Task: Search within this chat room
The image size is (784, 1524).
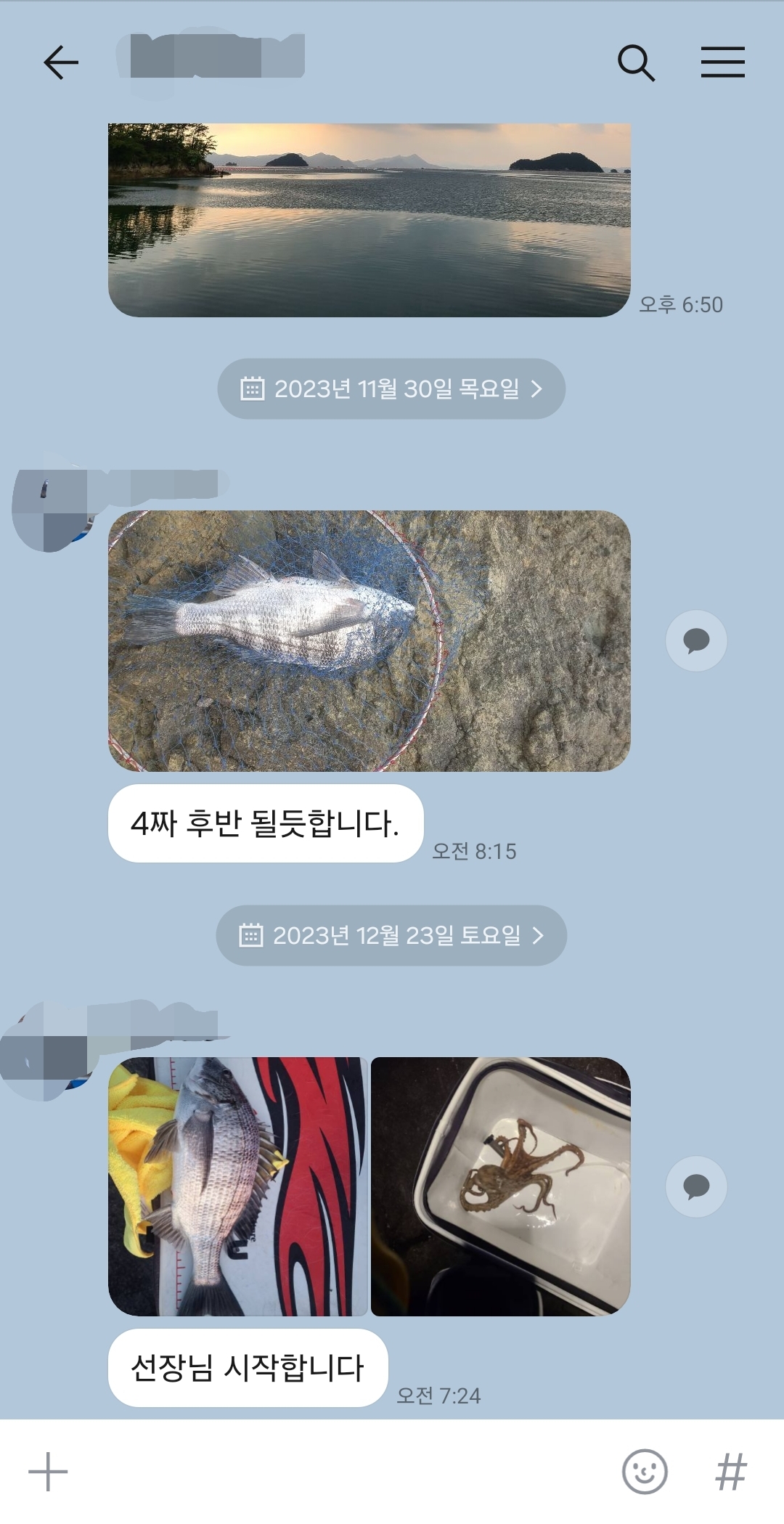Action: click(636, 62)
